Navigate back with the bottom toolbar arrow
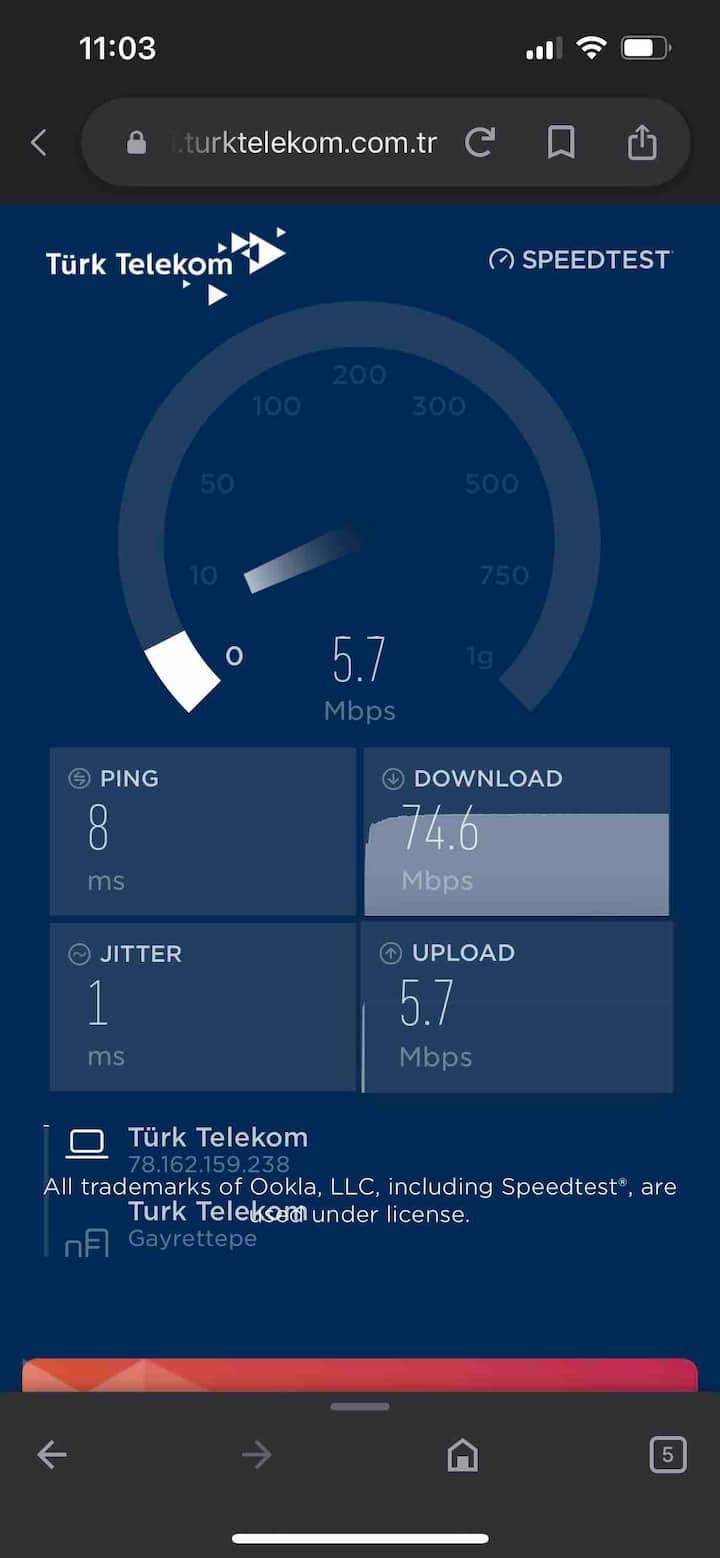720x1558 pixels. coord(52,1455)
